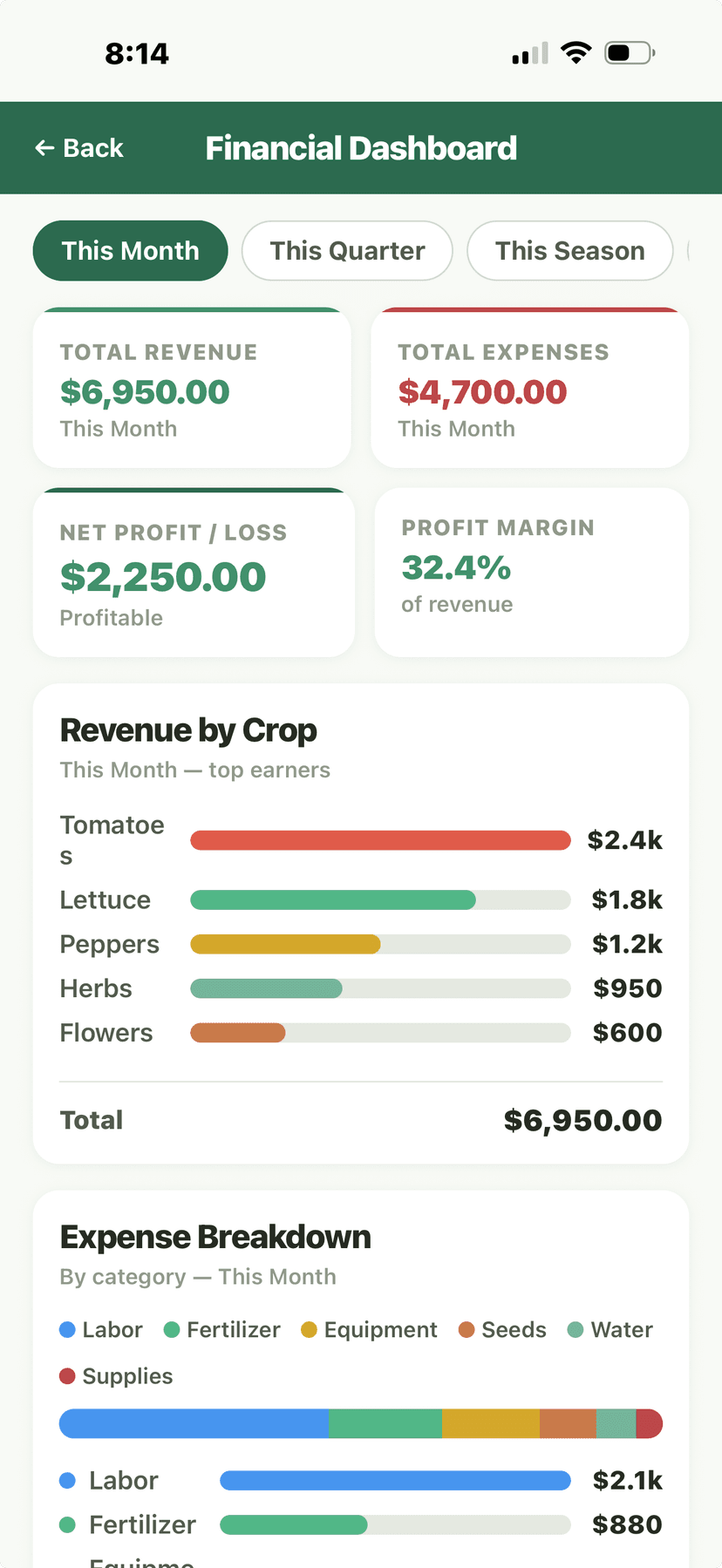Screen dimensions: 722x1568
Task: Toggle the This Month filter pill
Action: coord(129,250)
